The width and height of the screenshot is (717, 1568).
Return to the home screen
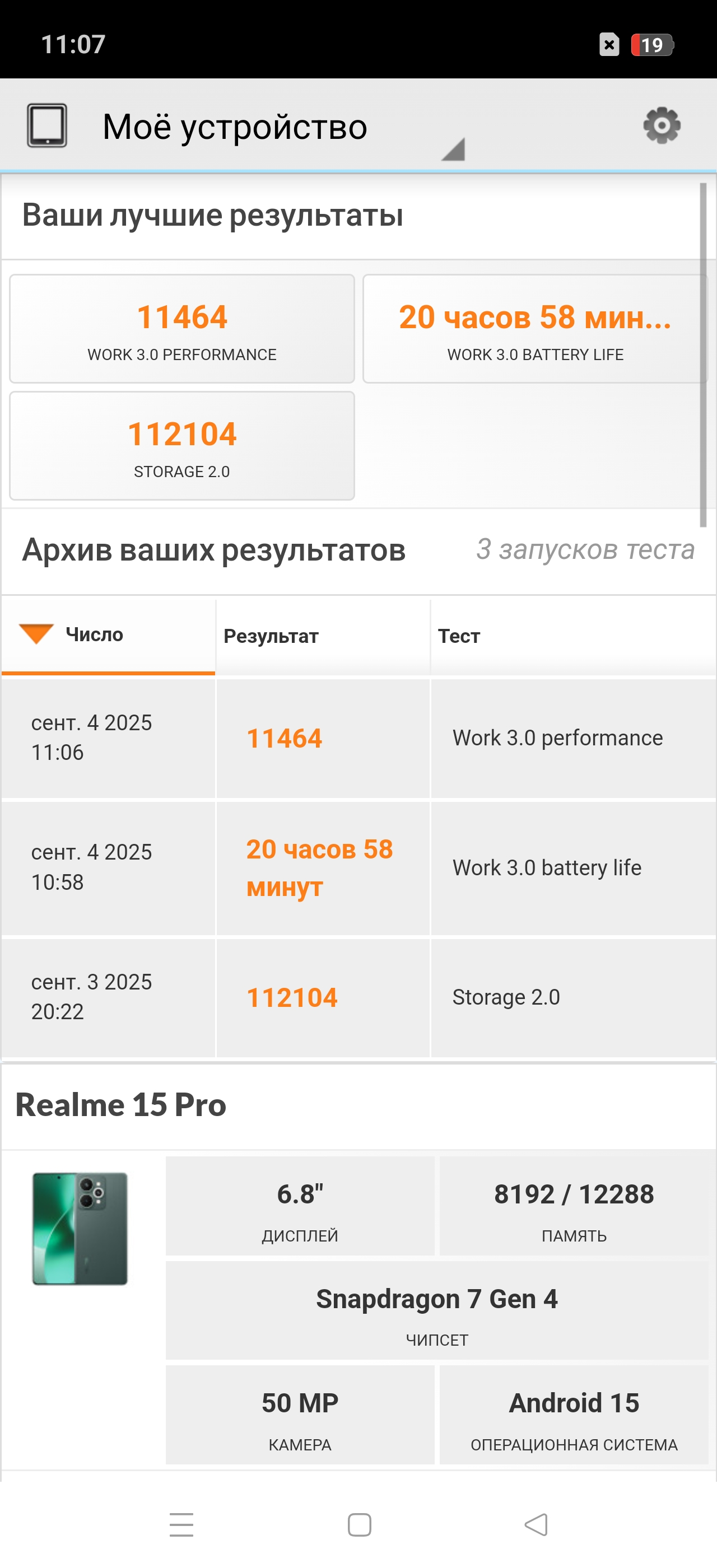click(359, 1525)
